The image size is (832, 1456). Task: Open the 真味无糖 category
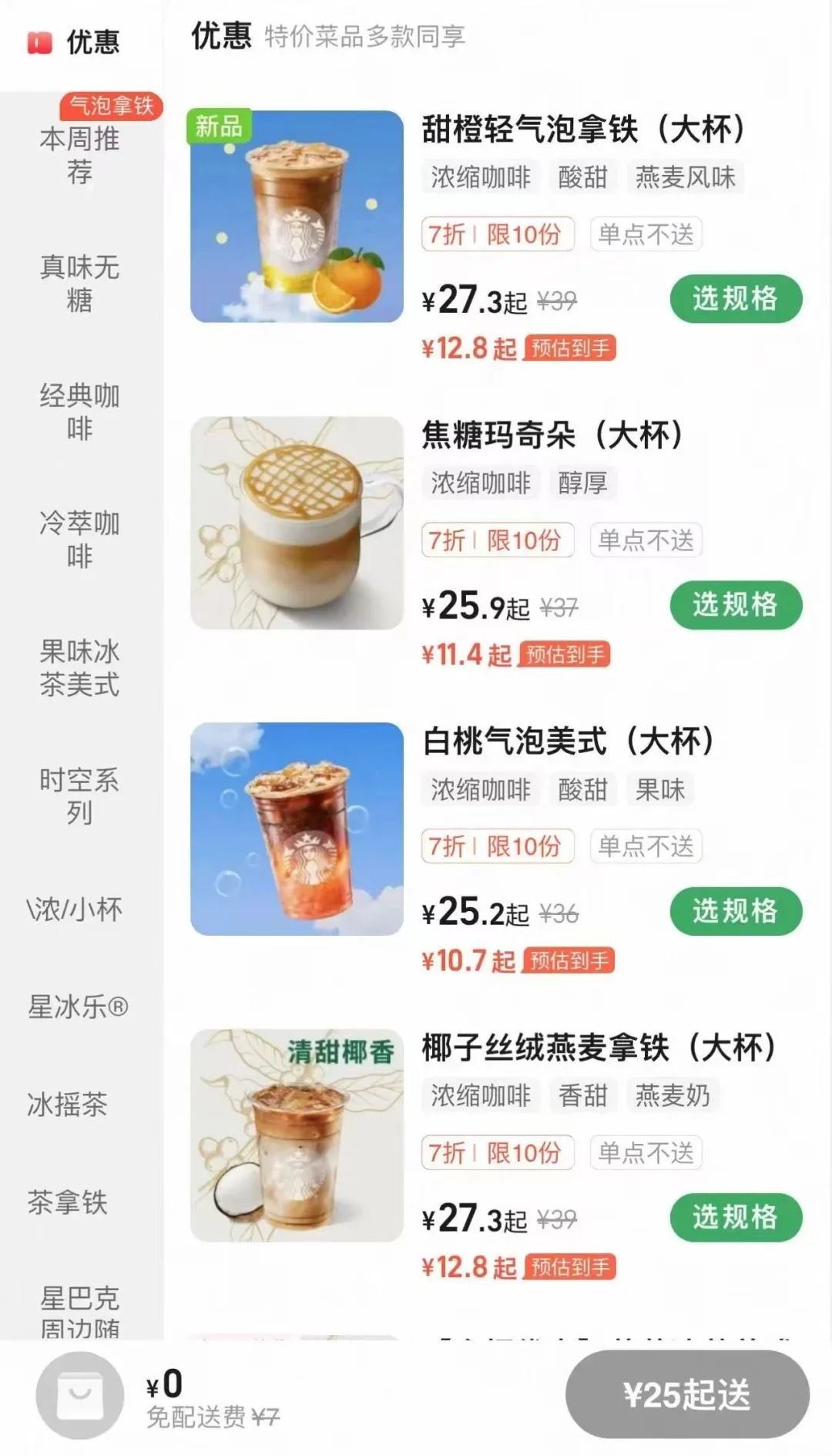[80, 283]
